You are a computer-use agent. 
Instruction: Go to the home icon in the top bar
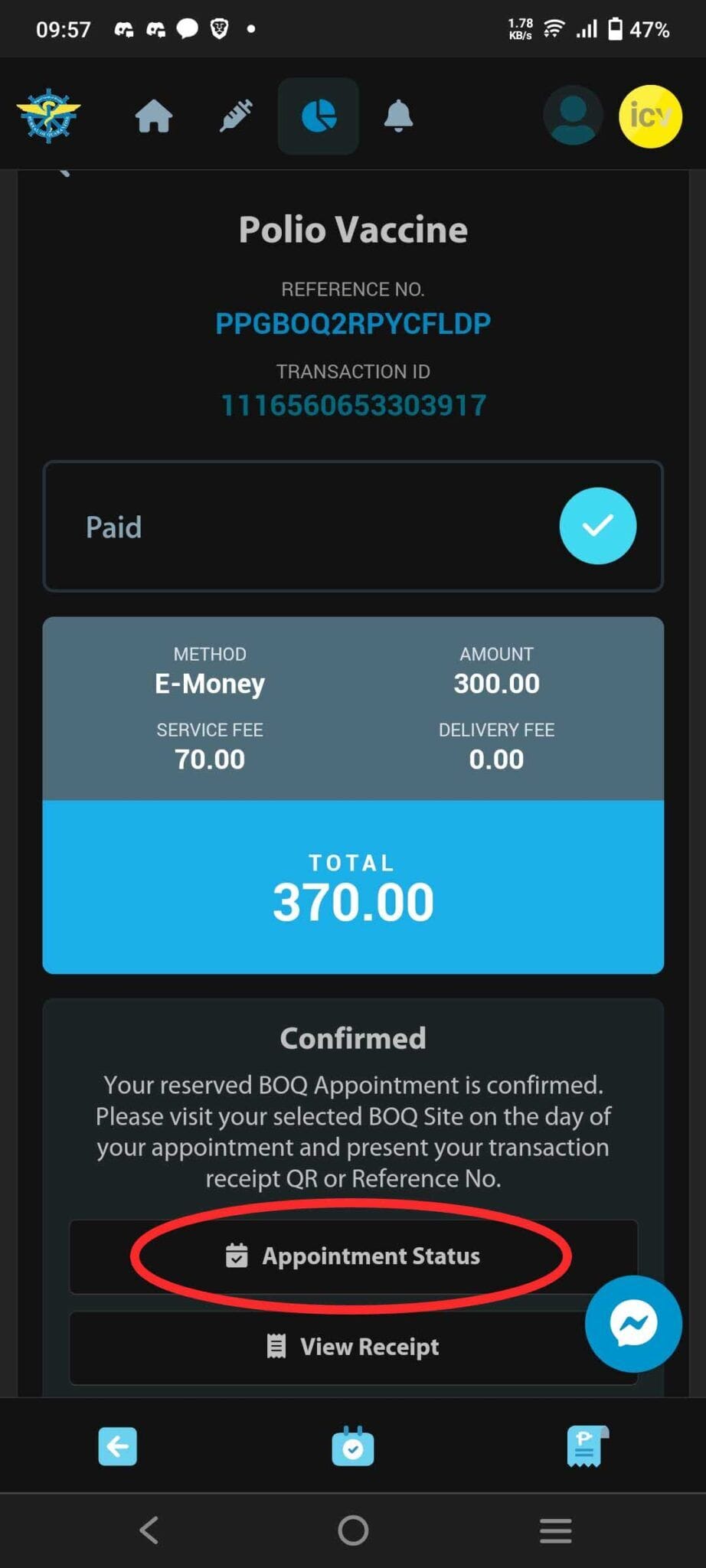pos(154,116)
